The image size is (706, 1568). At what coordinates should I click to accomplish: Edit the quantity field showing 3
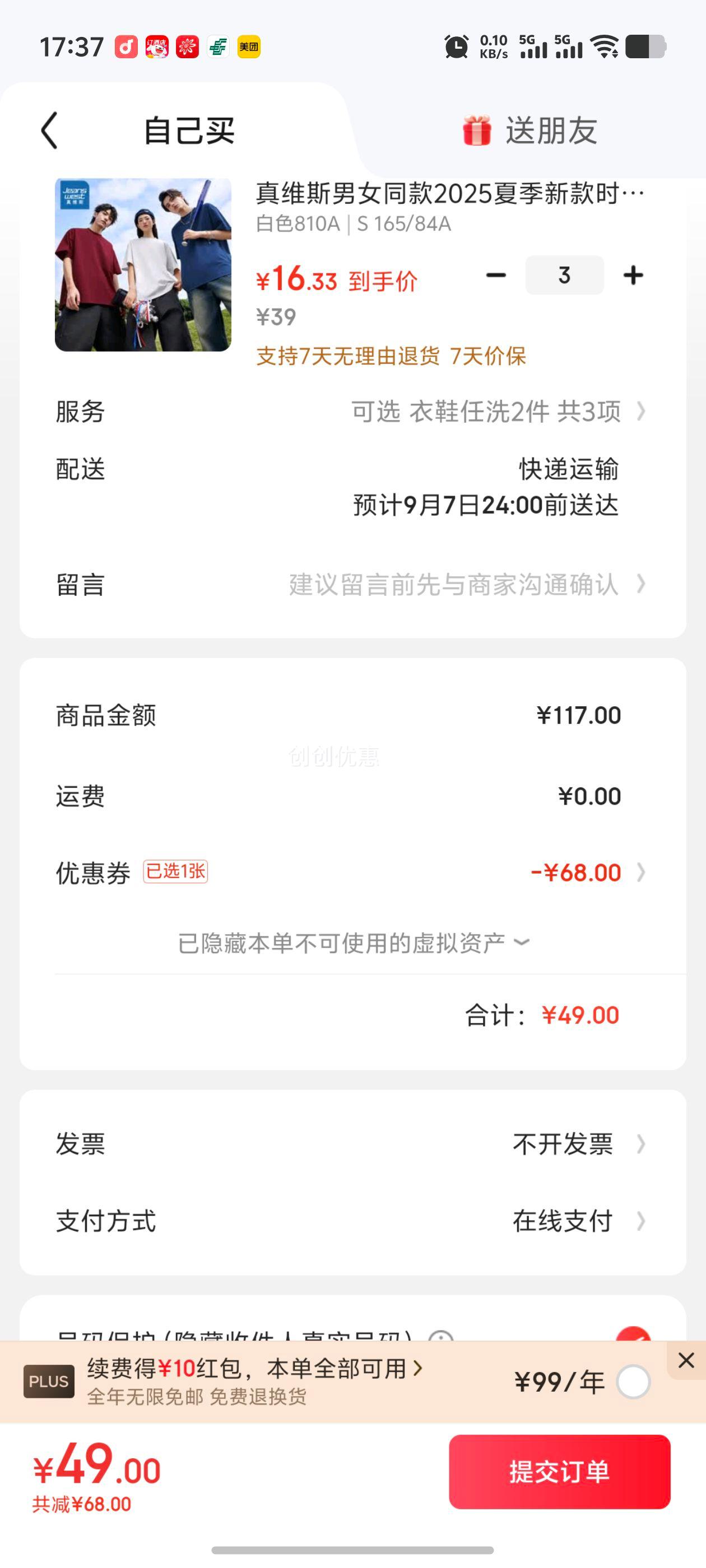[x=565, y=276]
